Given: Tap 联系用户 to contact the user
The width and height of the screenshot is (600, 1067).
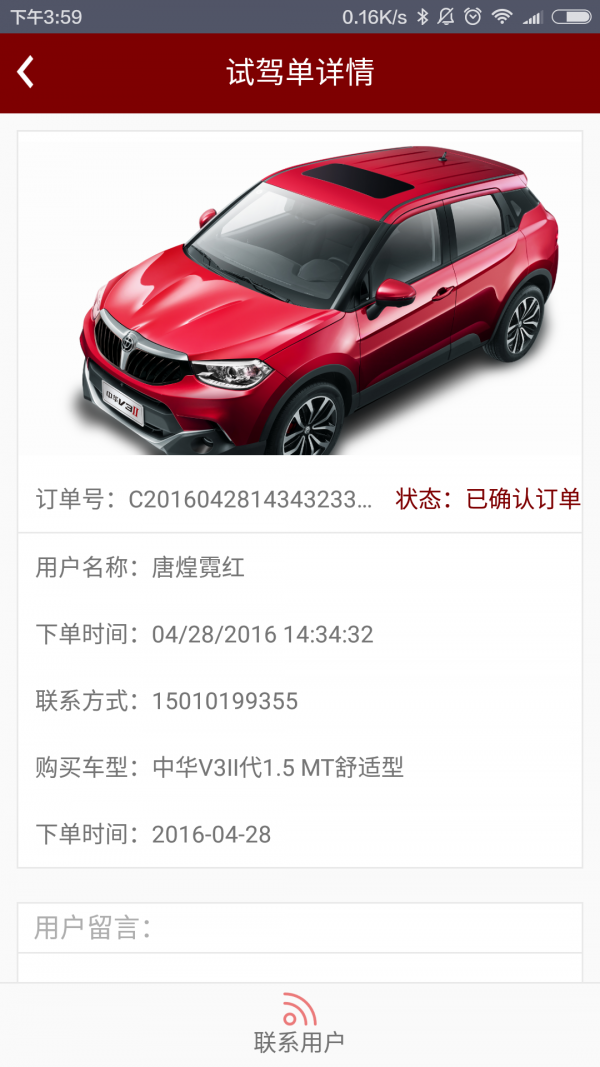Looking at the screenshot, I should tap(299, 1025).
